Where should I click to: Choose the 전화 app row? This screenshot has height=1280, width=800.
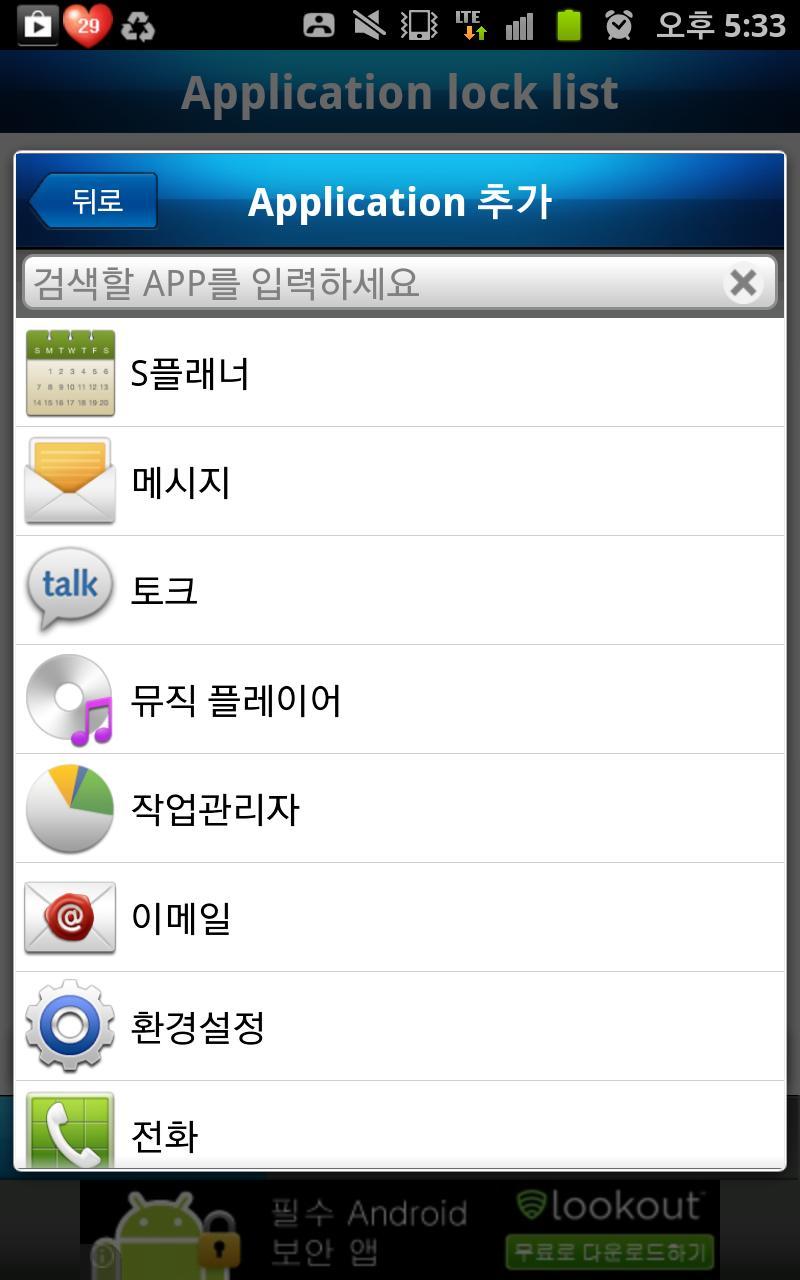point(400,1130)
